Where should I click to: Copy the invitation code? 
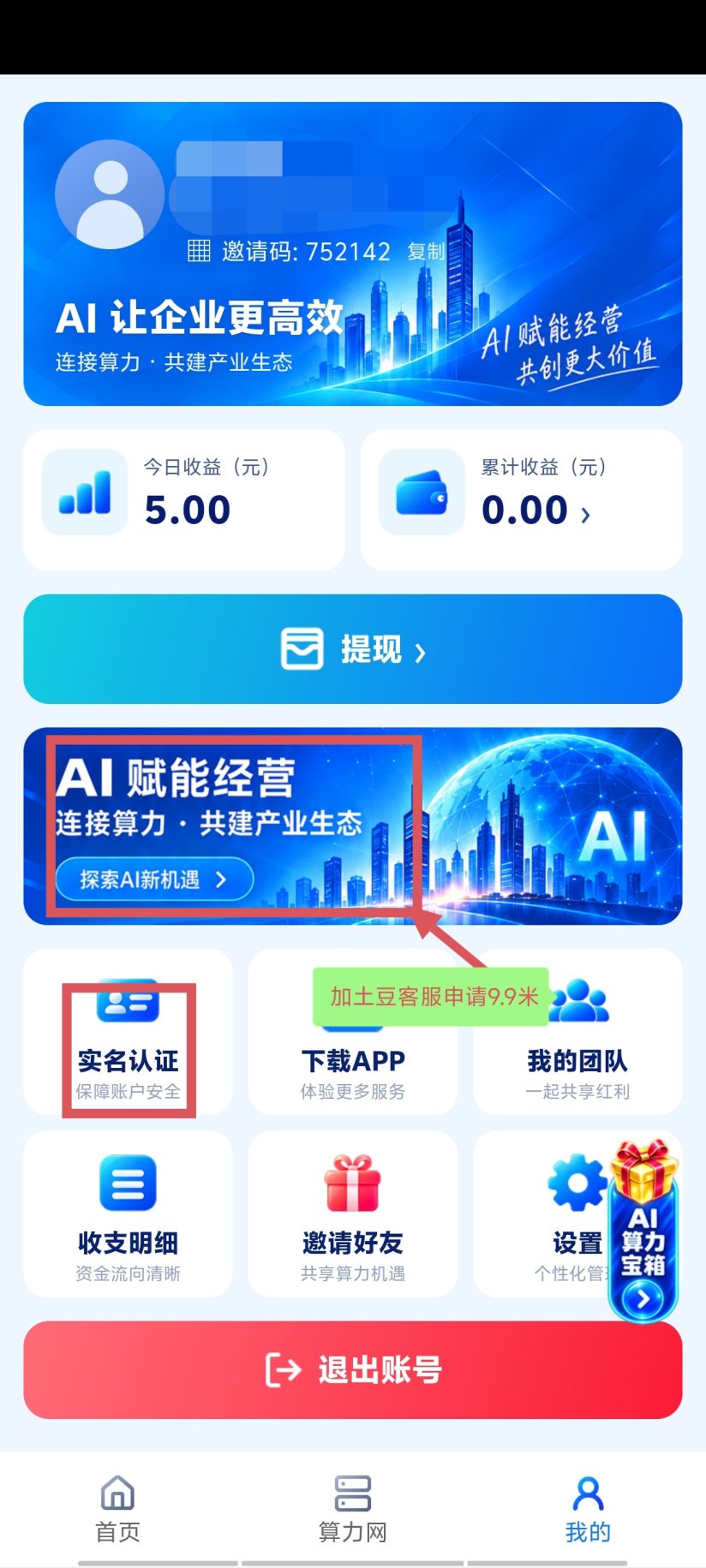point(426,252)
